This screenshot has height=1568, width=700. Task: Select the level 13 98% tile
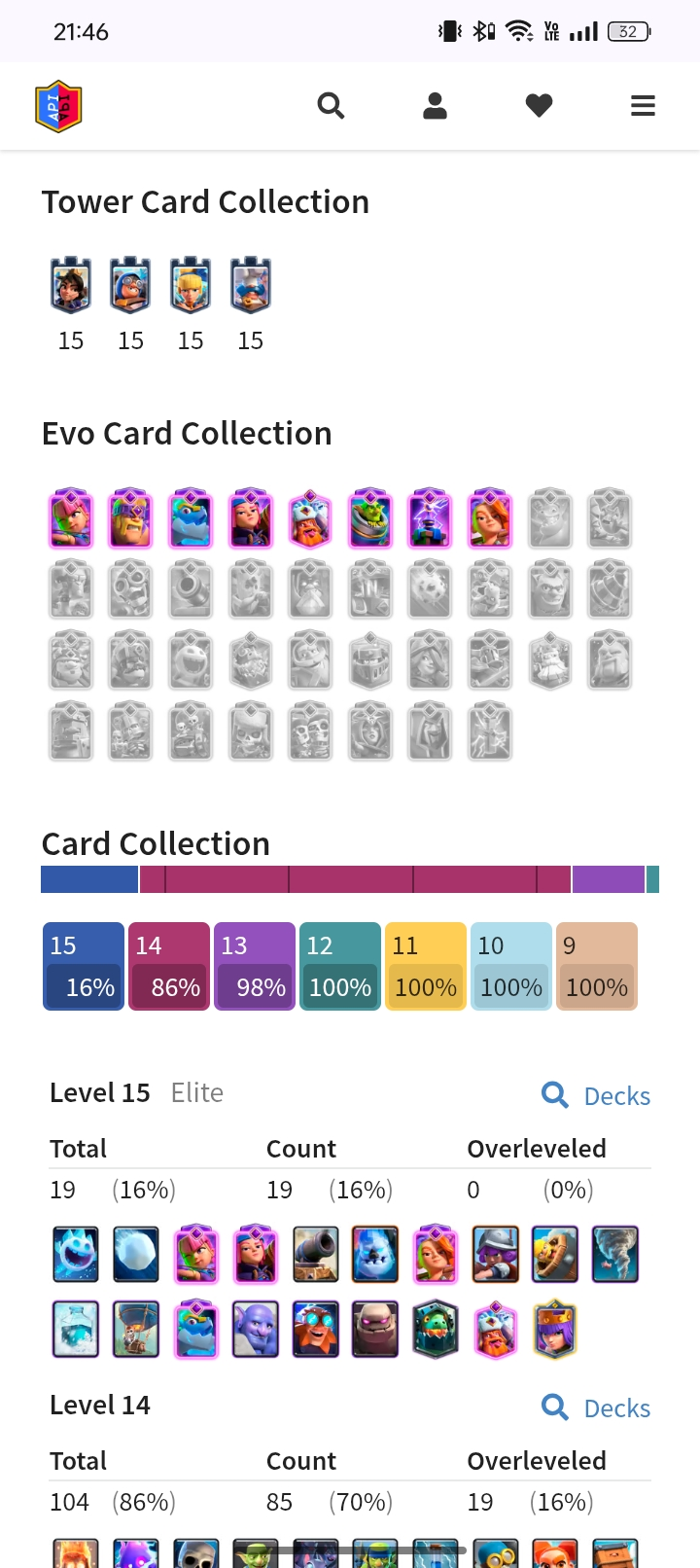(x=255, y=966)
